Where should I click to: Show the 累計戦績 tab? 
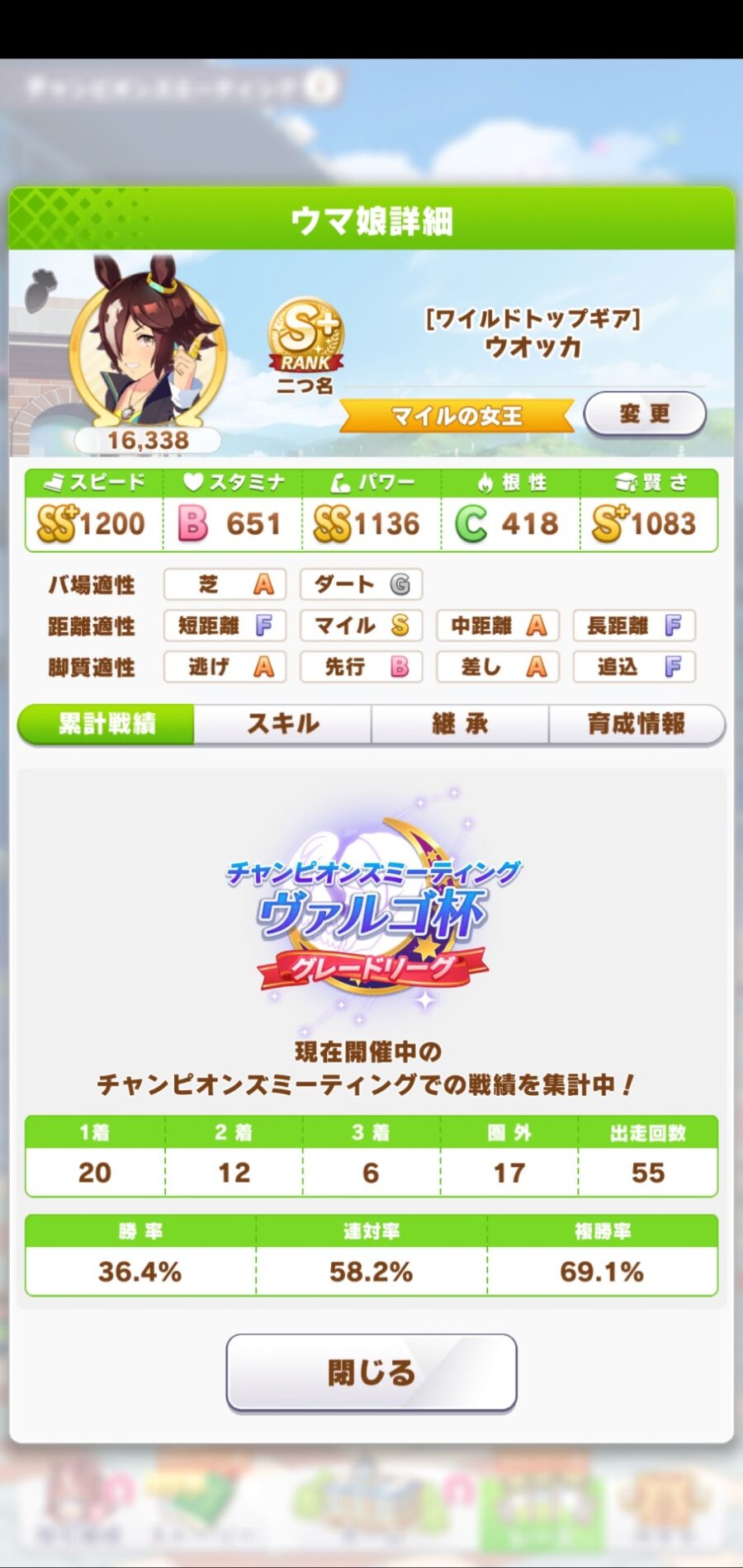(x=106, y=724)
